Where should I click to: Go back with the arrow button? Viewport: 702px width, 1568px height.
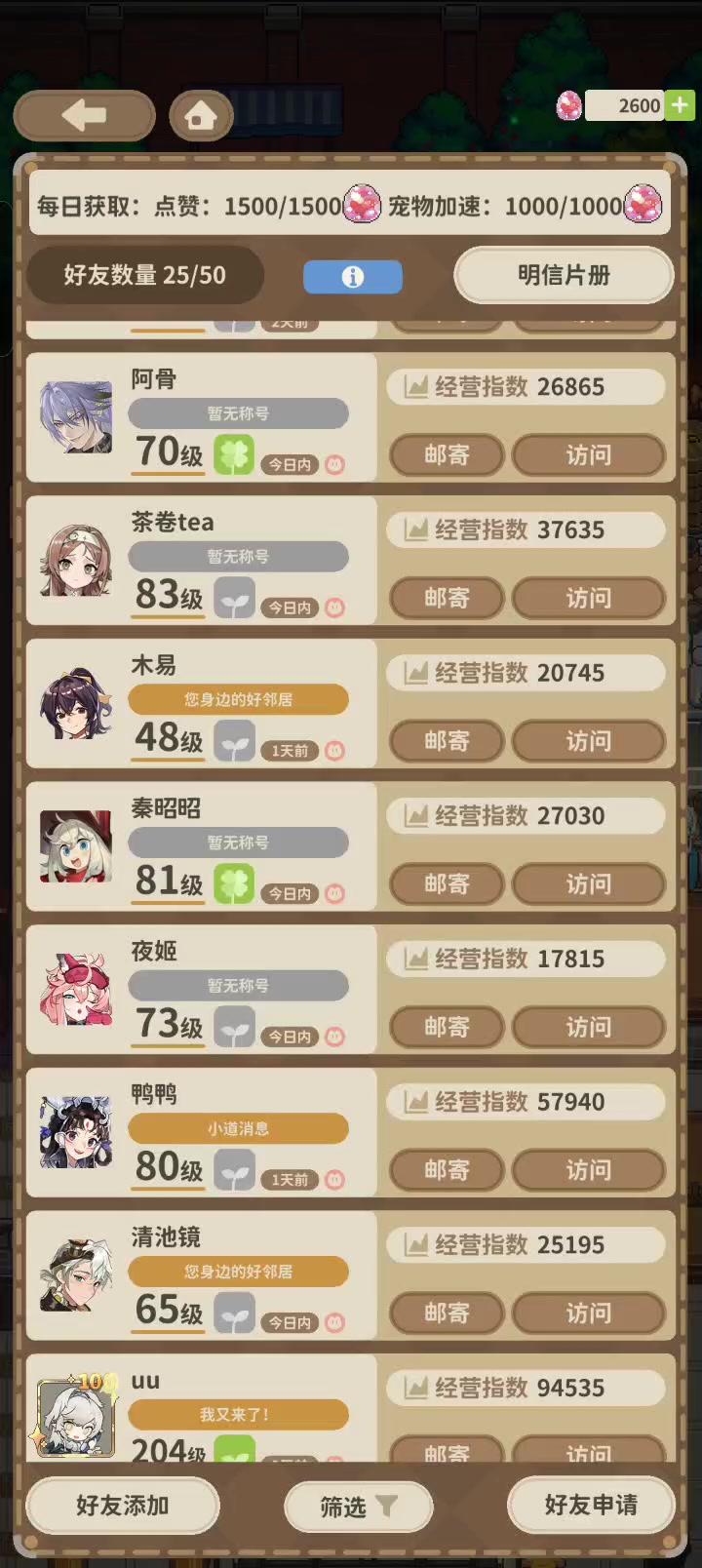(x=84, y=116)
